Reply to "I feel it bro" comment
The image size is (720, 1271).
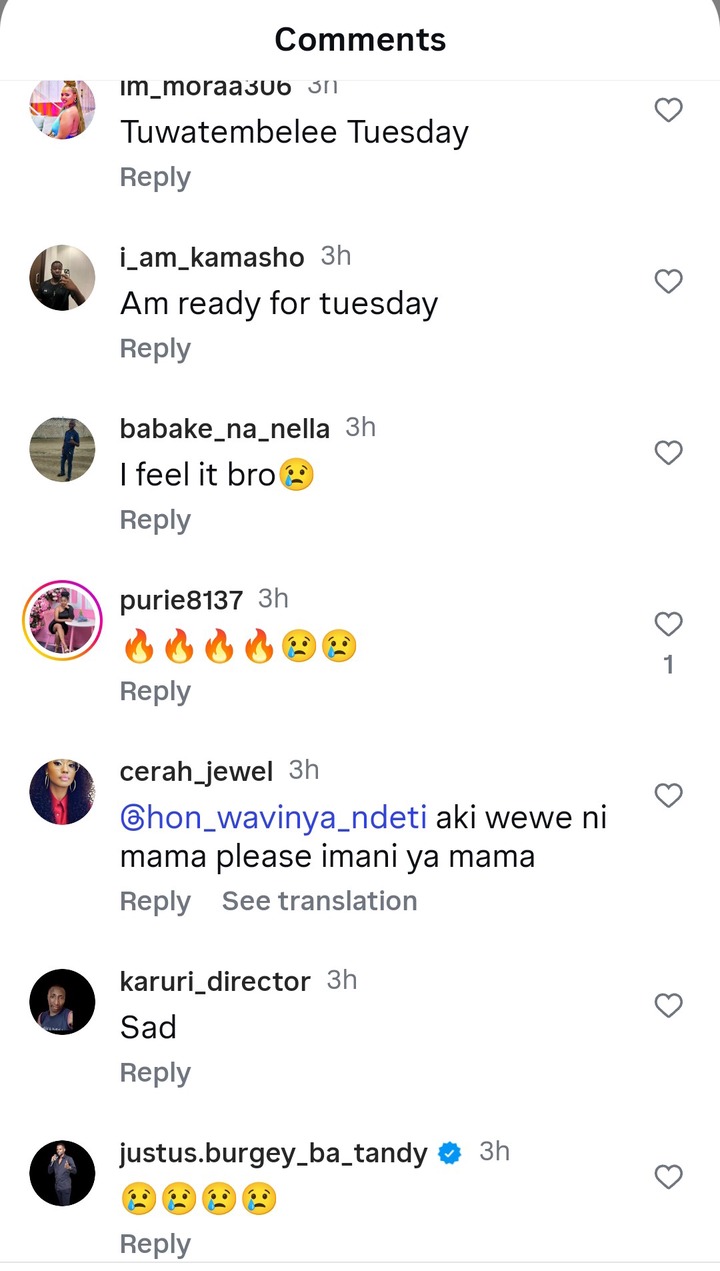[155, 520]
